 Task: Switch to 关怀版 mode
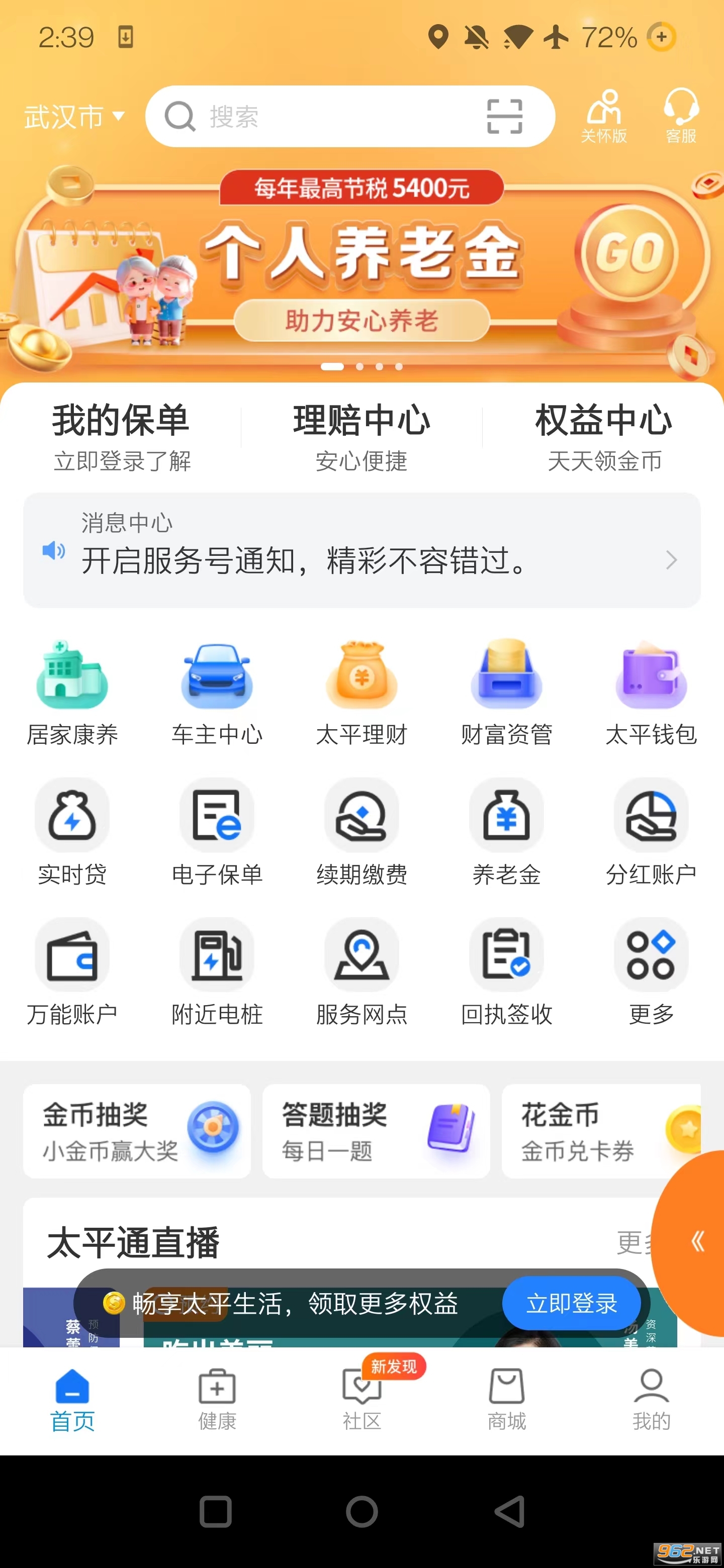click(x=603, y=116)
